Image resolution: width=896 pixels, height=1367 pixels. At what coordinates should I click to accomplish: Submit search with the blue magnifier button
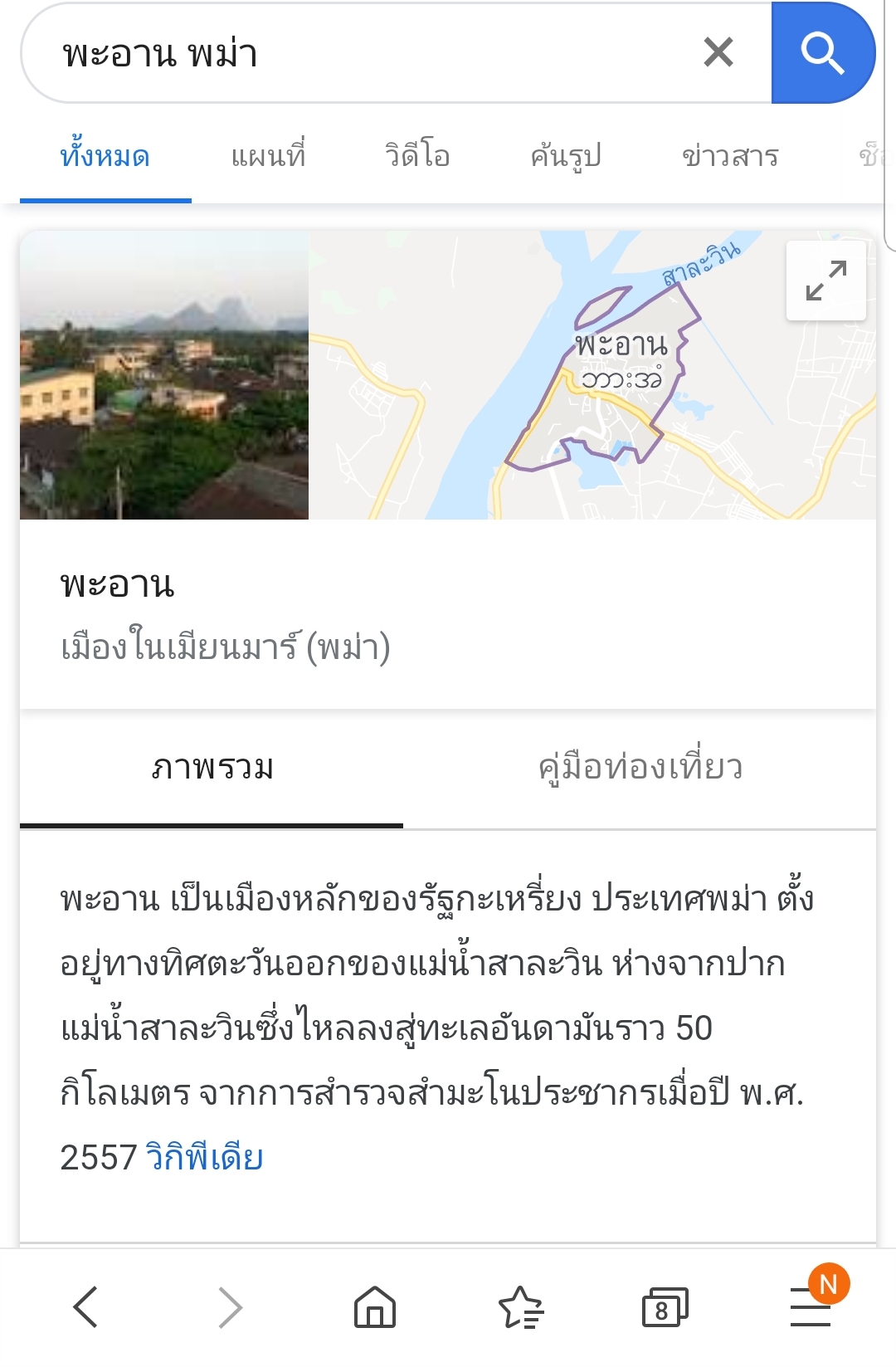[822, 53]
